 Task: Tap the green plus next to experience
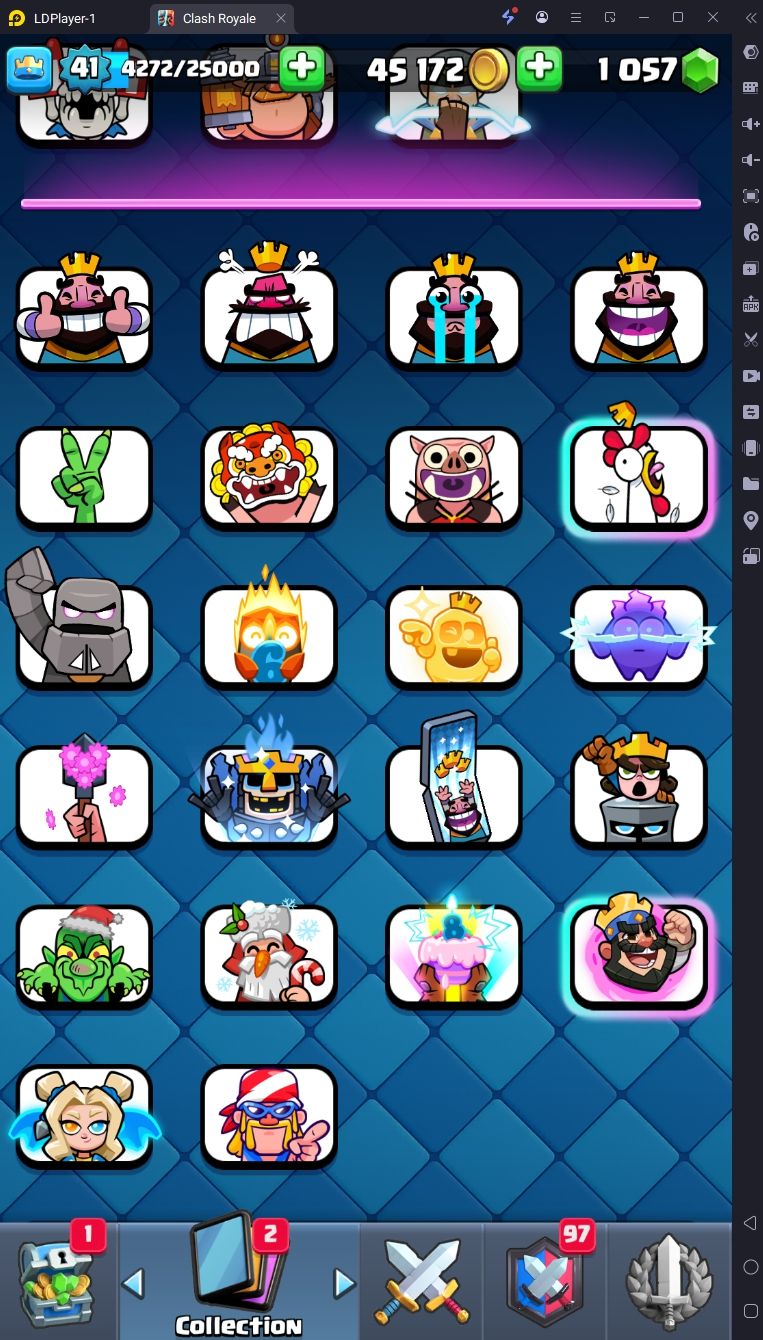301,68
